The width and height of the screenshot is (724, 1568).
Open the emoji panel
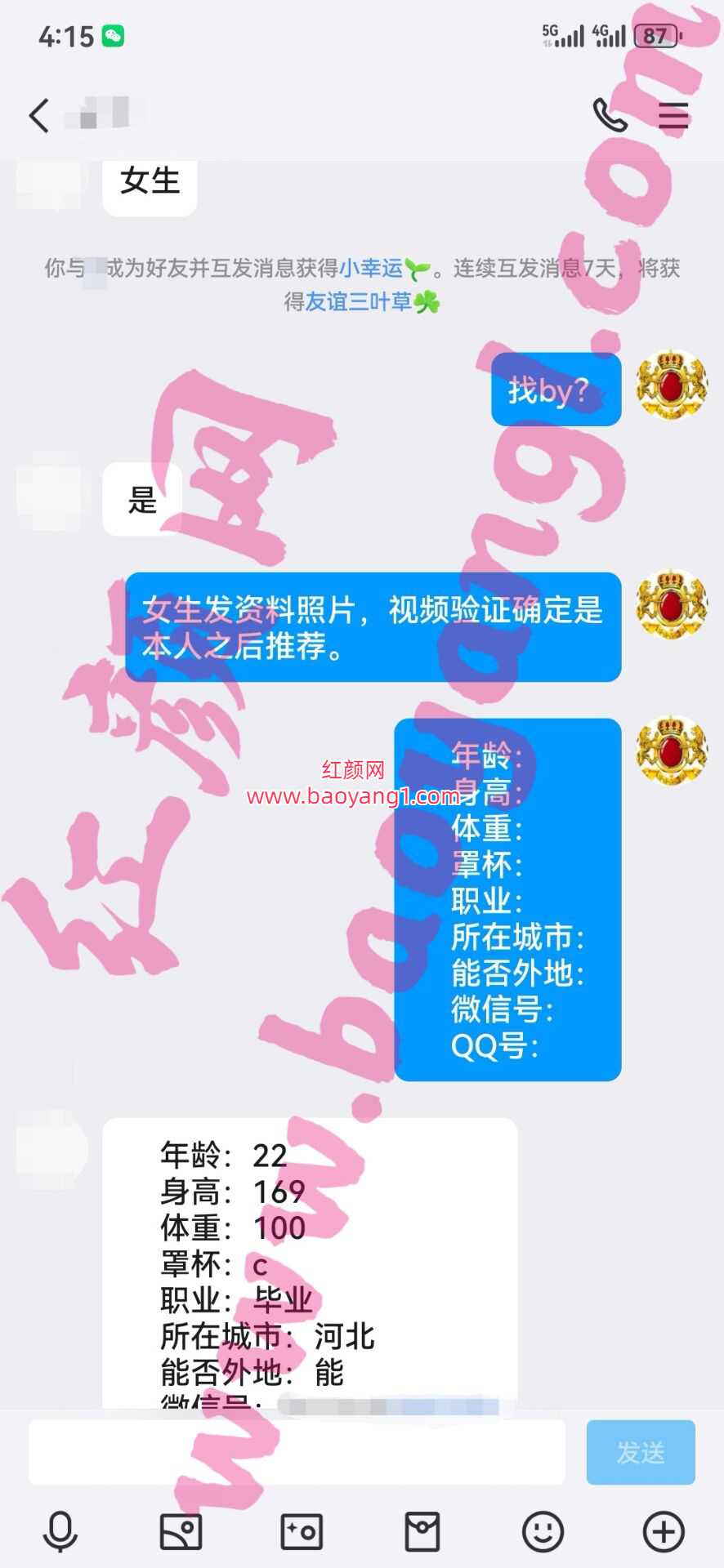[543, 1531]
